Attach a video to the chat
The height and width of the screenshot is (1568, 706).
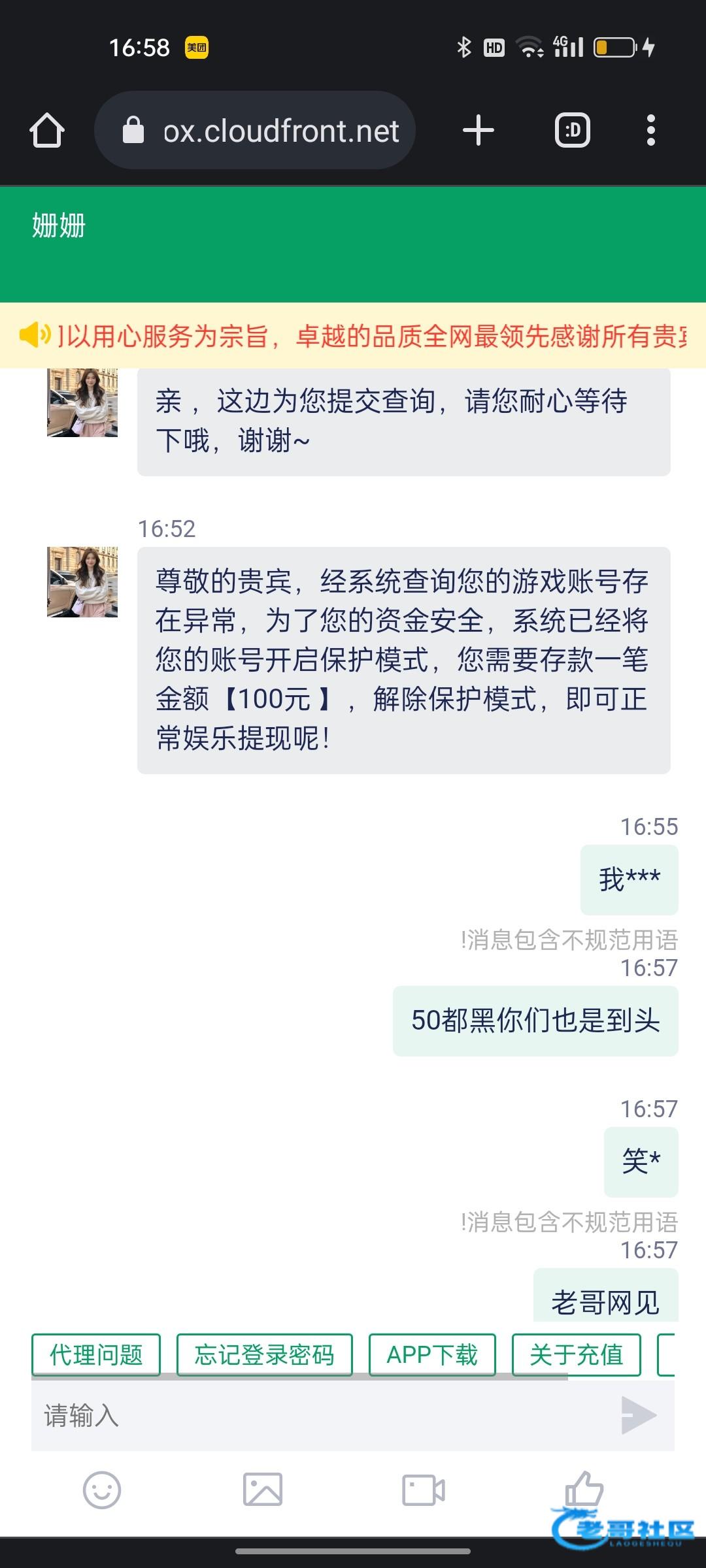[424, 1490]
